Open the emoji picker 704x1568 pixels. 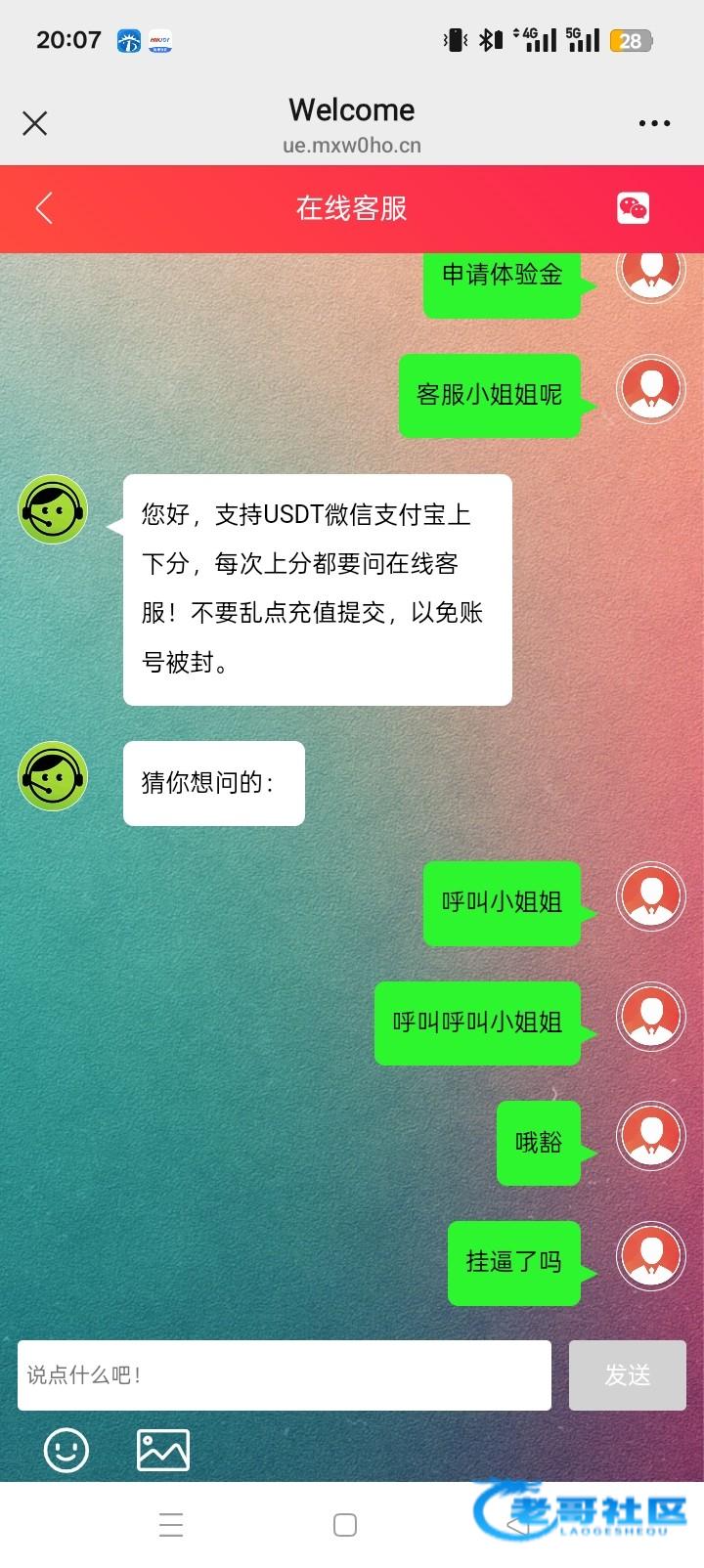click(66, 1449)
